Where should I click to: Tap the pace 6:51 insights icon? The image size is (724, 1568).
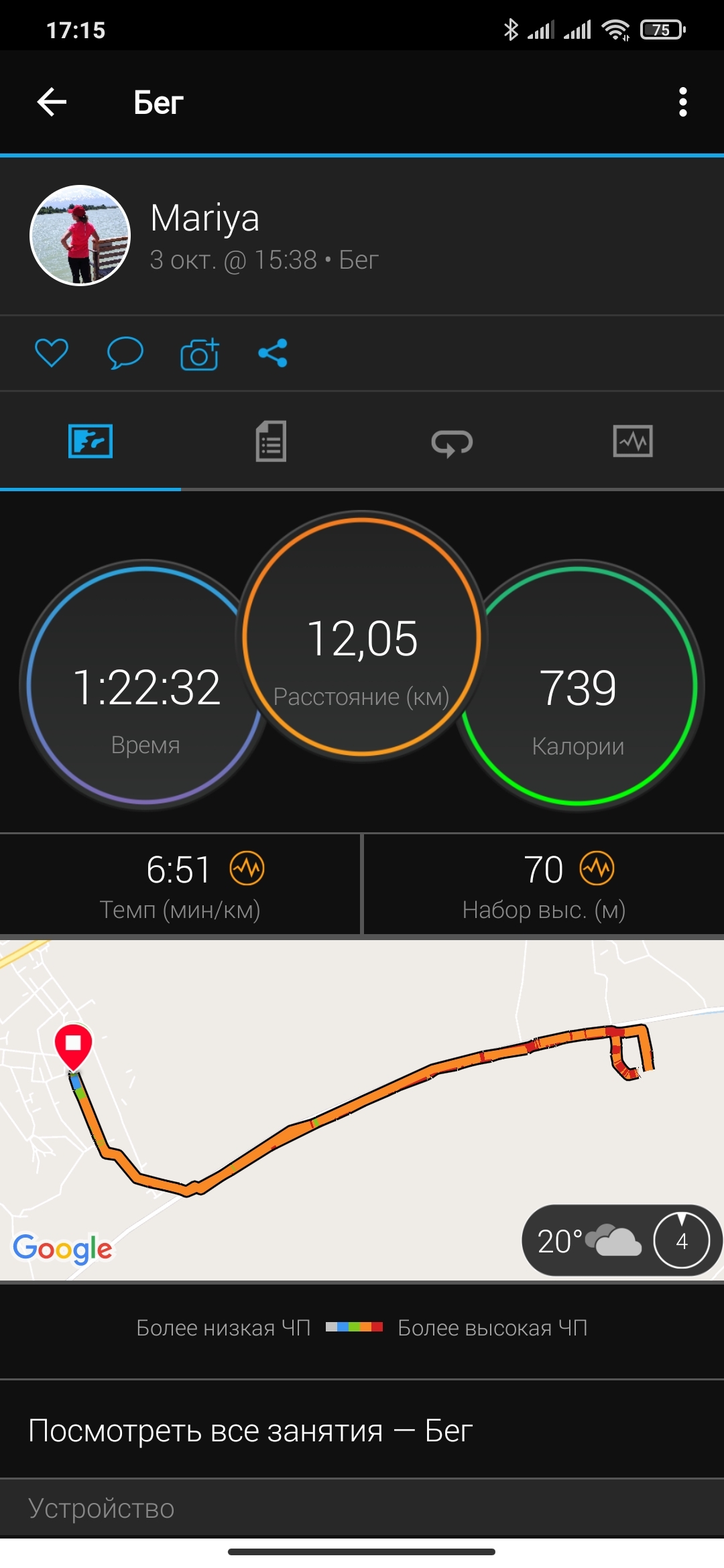[x=247, y=869]
